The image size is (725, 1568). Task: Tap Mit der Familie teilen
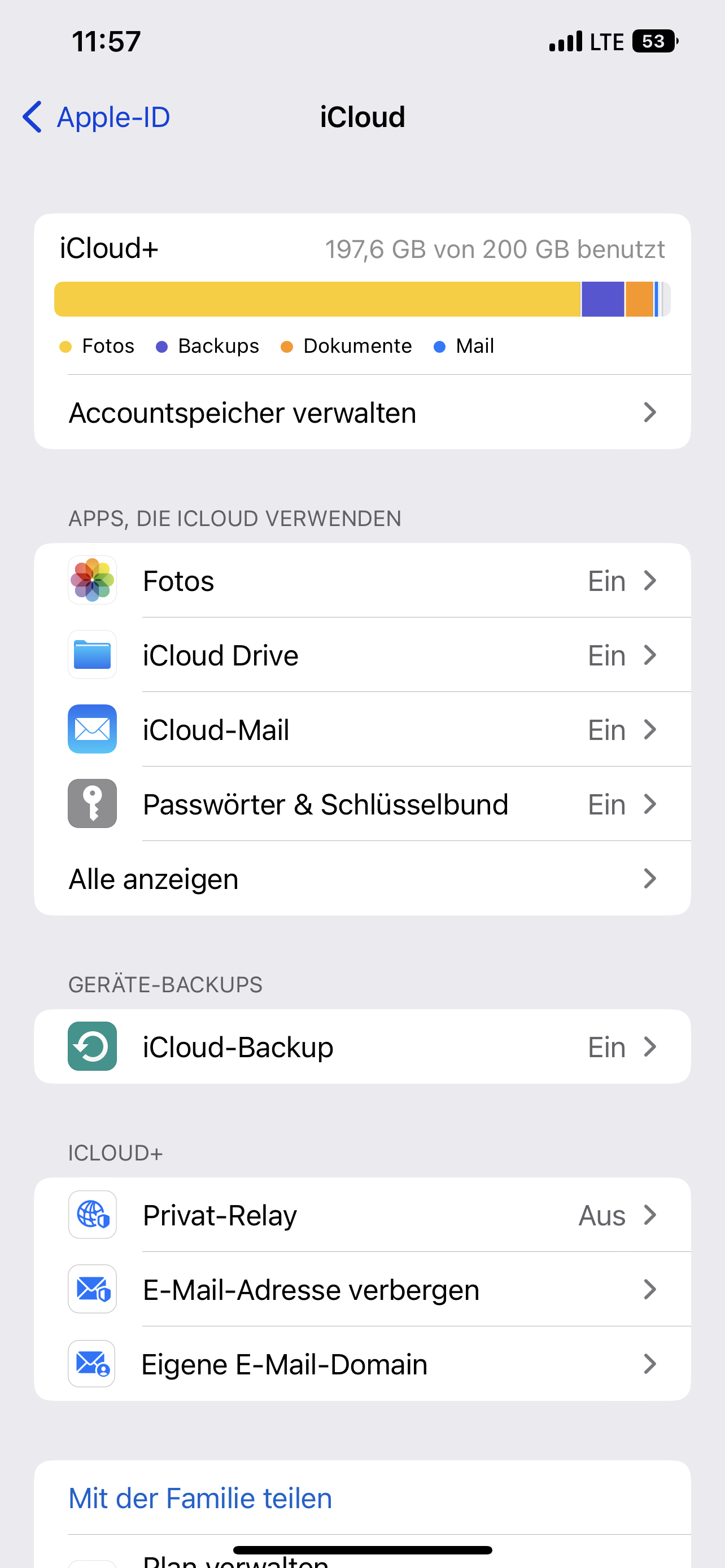200,1498
